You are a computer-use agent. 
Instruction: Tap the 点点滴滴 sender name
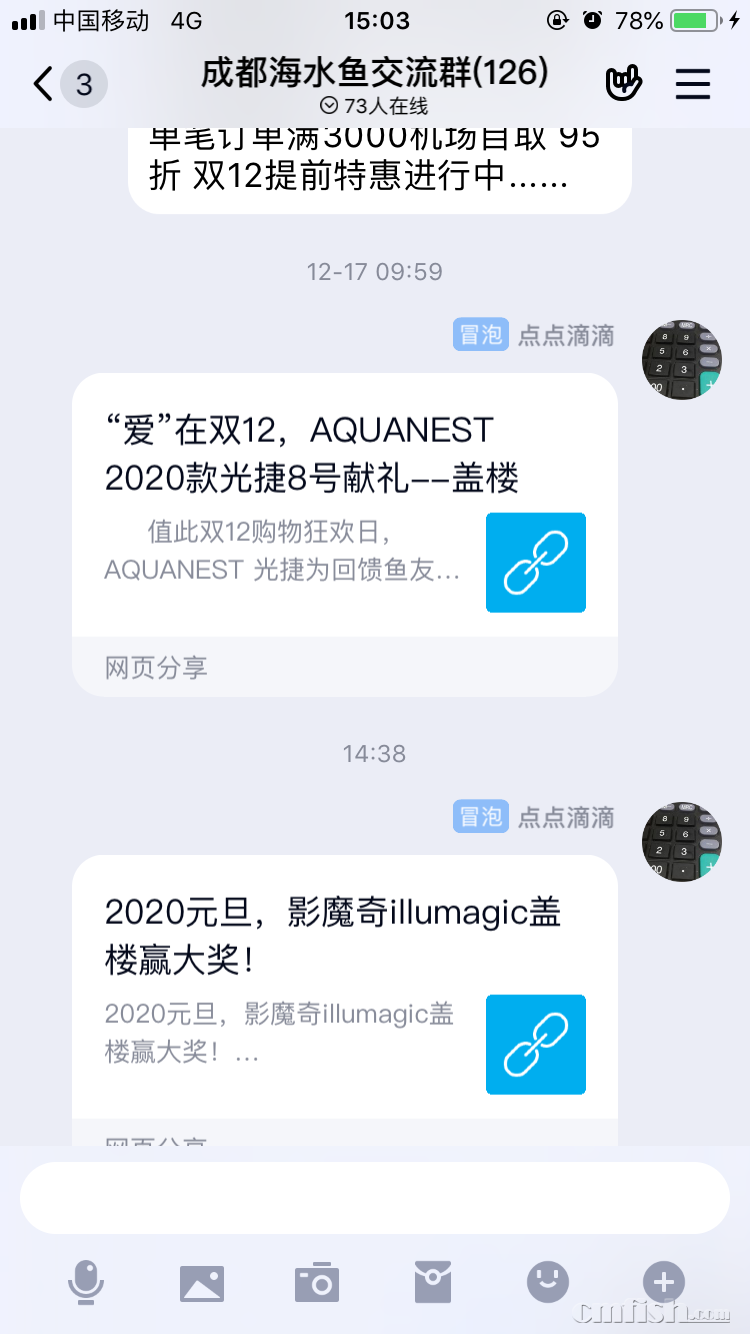pos(567,335)
